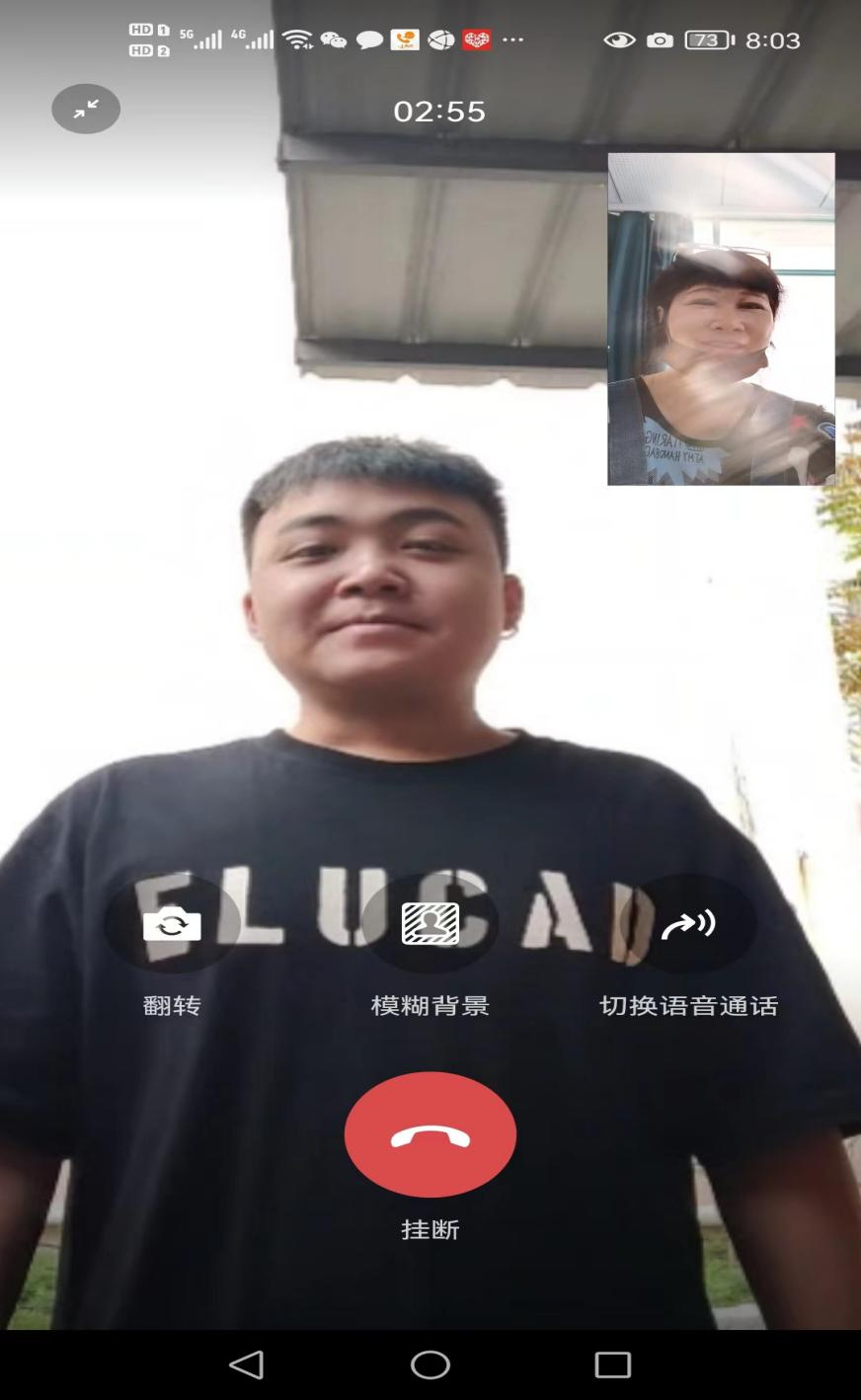861x1400 pixels.
Task: Enable 模糊背景 background blur
Action: click(430, 925)
